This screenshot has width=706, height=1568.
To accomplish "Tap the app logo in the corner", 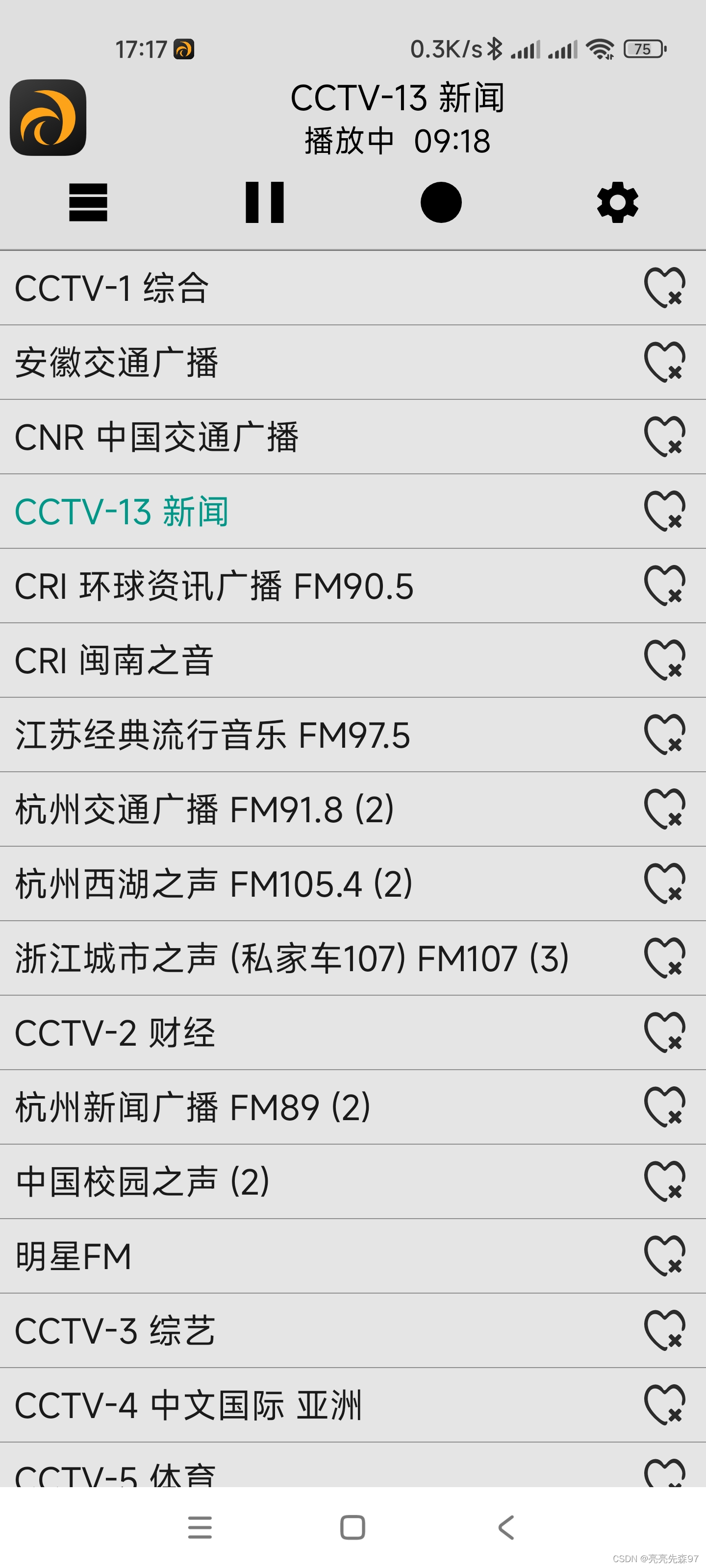I will pos(48,120).
